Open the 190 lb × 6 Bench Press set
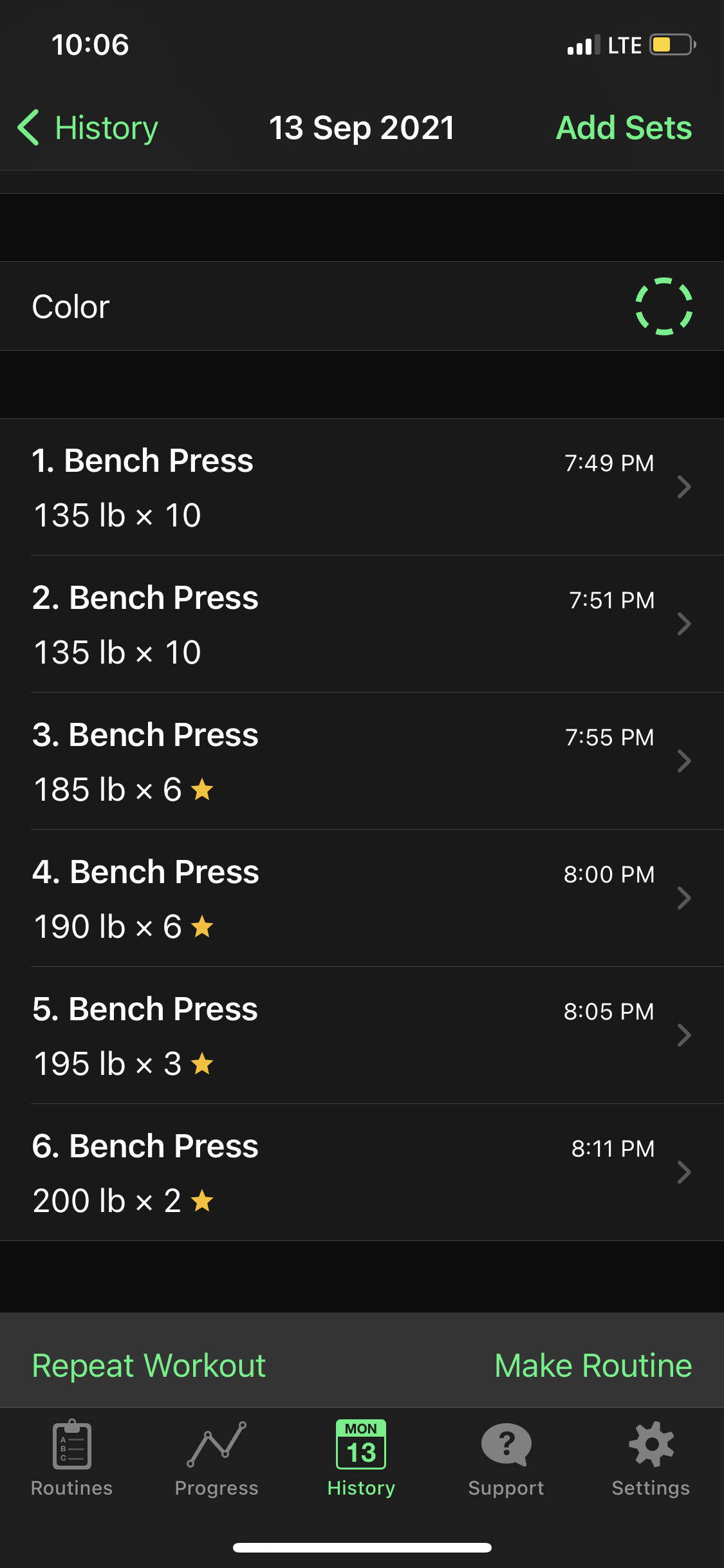Viewport: 724px width, 1568px height. 362,899
